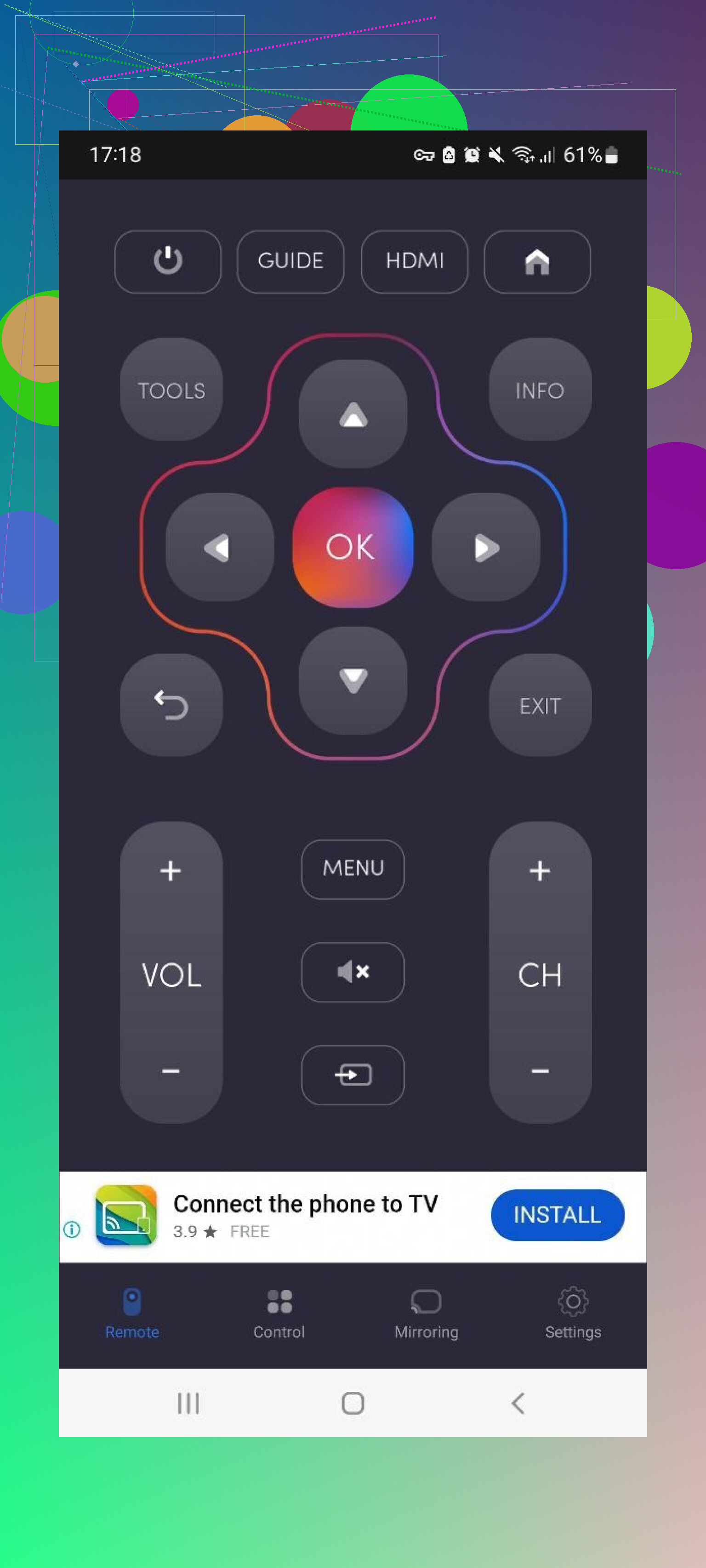
Task: Open TOOLS on the remote
Action: [x=171, y=390]
